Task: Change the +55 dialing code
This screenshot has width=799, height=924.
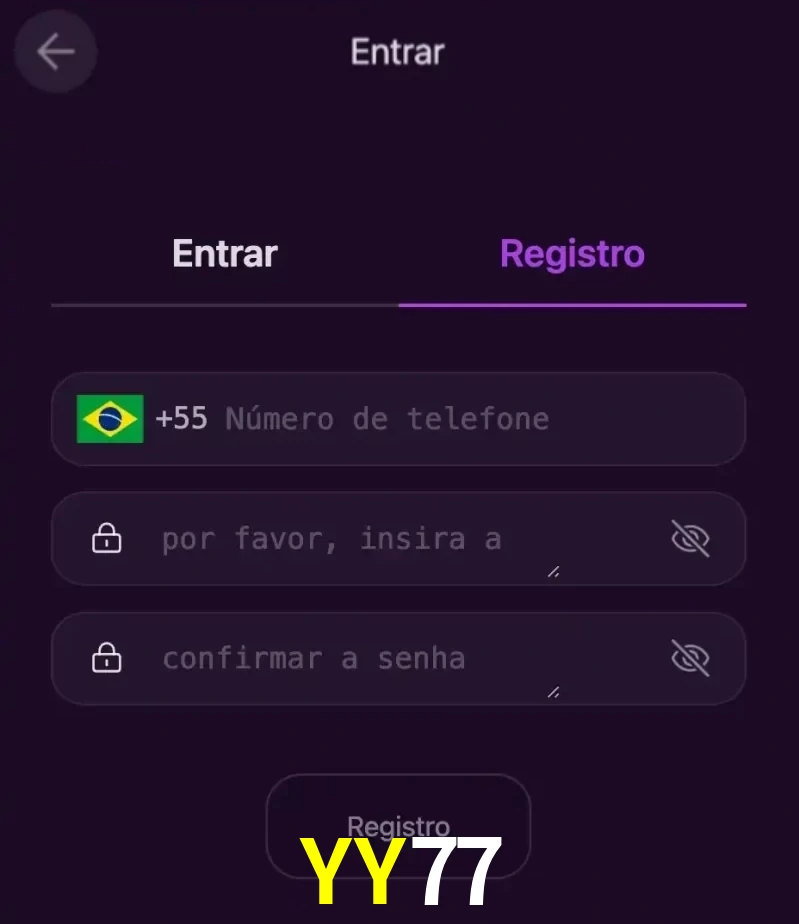Action: pos(183,419)
